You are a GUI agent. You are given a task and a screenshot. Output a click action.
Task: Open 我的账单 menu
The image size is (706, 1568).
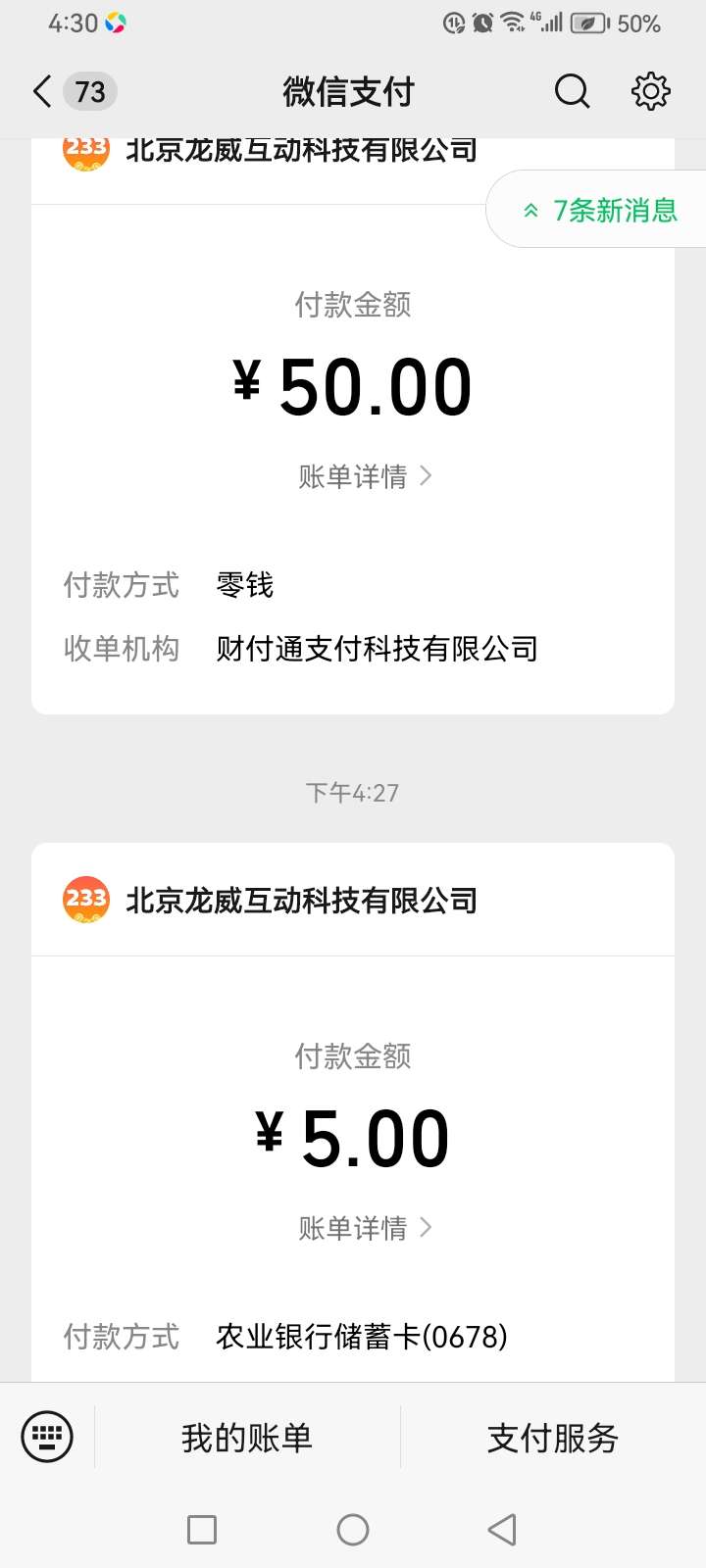coord(247,1438)
